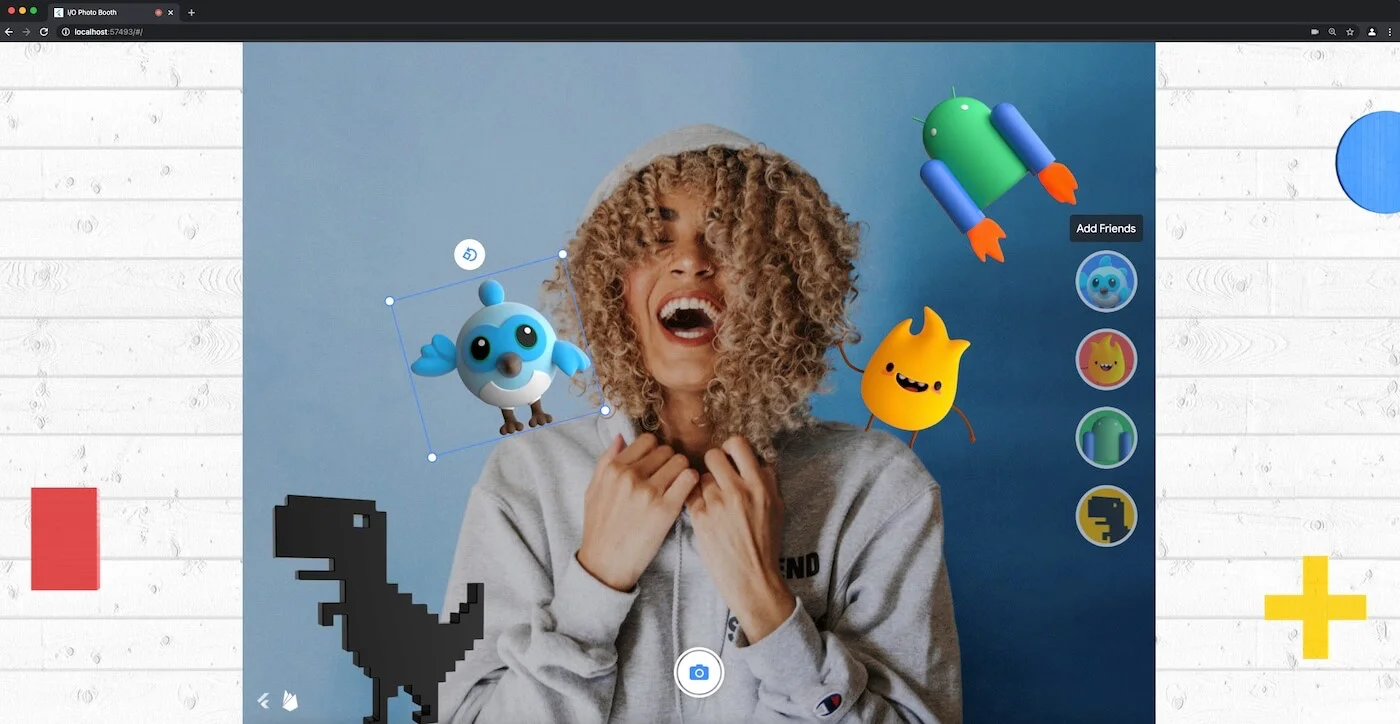Tap the rotate handle above the bird
1400x724 pixels.
click(x=469, y=255)
